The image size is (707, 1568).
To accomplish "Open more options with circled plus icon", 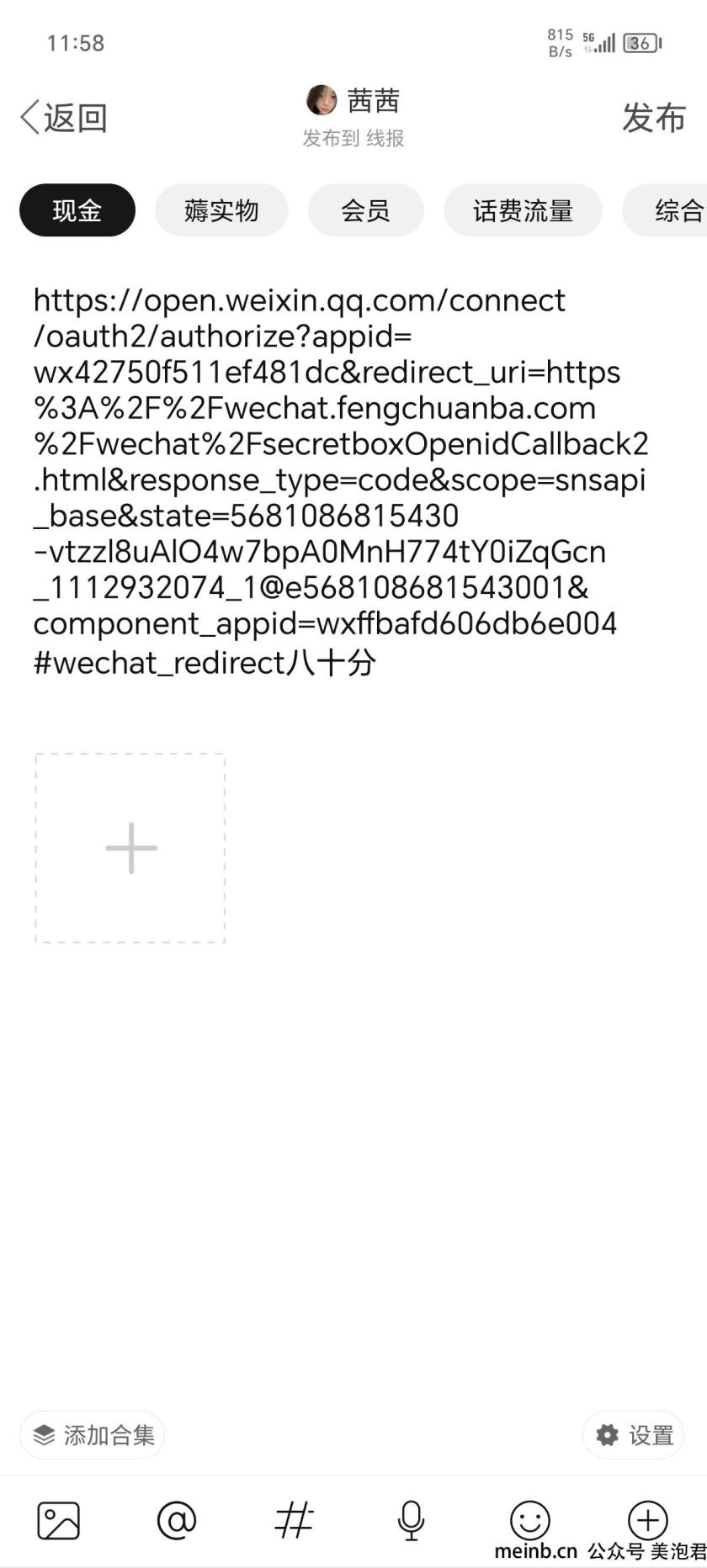I will [647, 1519].
